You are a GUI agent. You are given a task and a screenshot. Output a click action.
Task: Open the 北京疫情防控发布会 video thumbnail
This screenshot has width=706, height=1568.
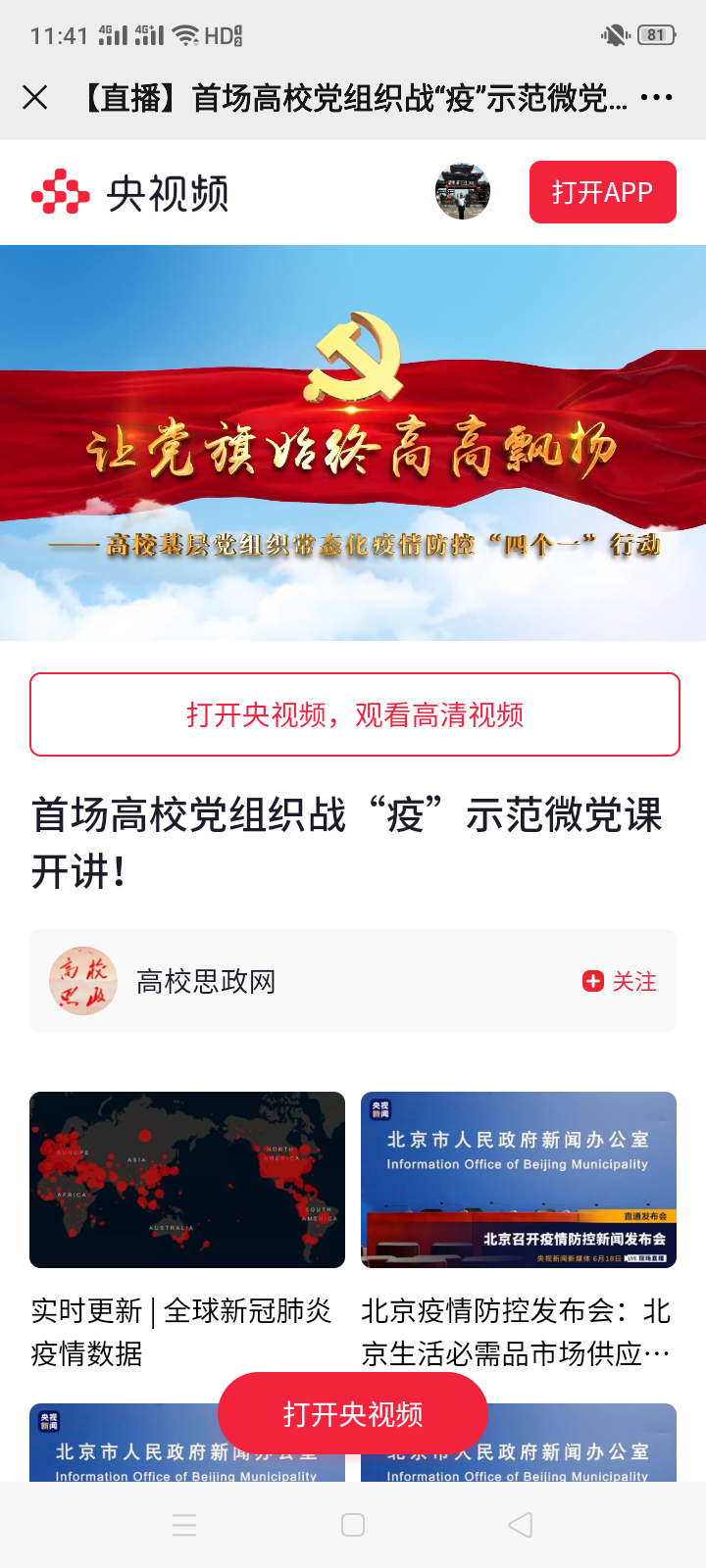click(519, 1179)
